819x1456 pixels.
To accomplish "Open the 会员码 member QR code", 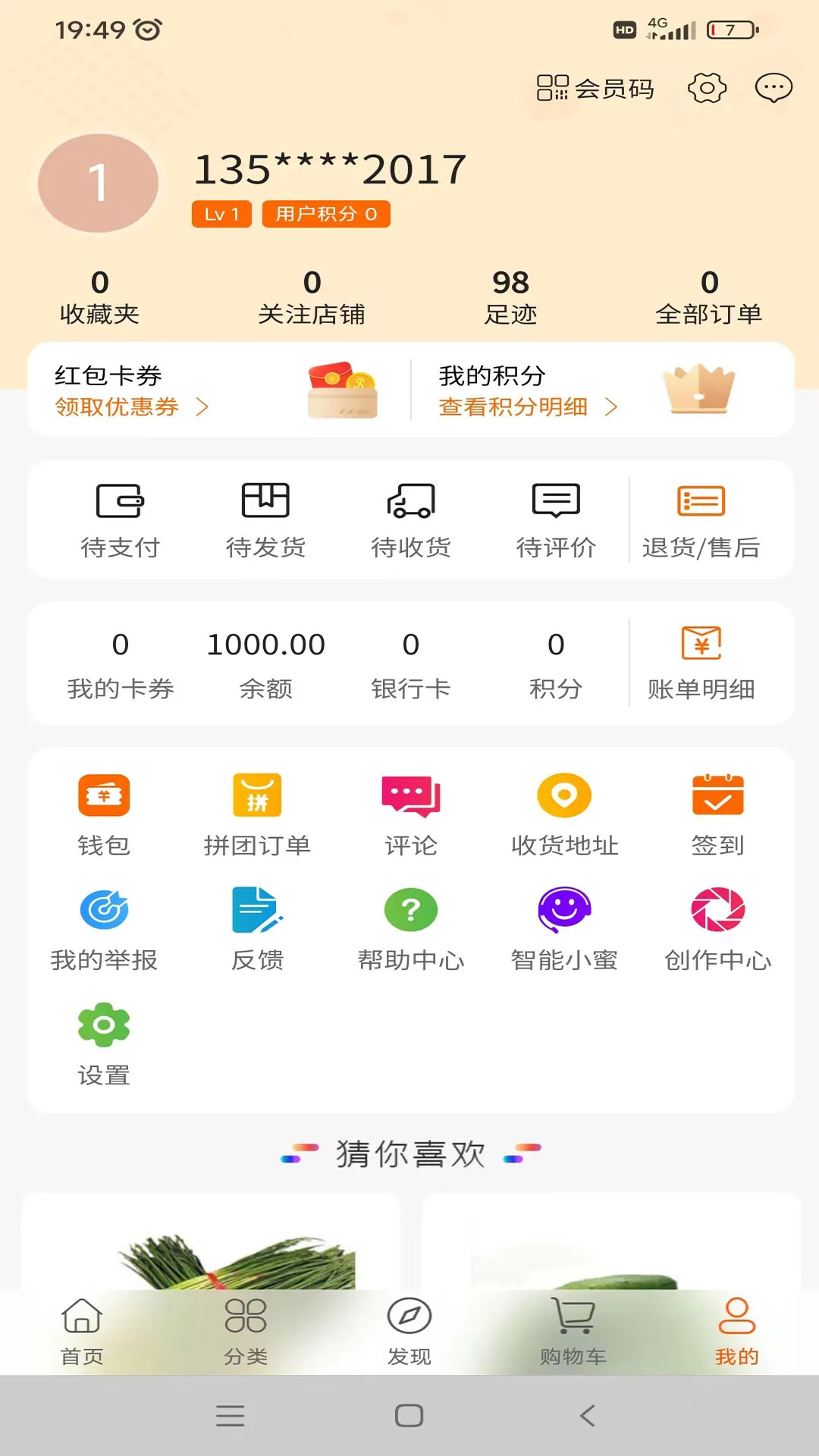I will tap(595, 88).
